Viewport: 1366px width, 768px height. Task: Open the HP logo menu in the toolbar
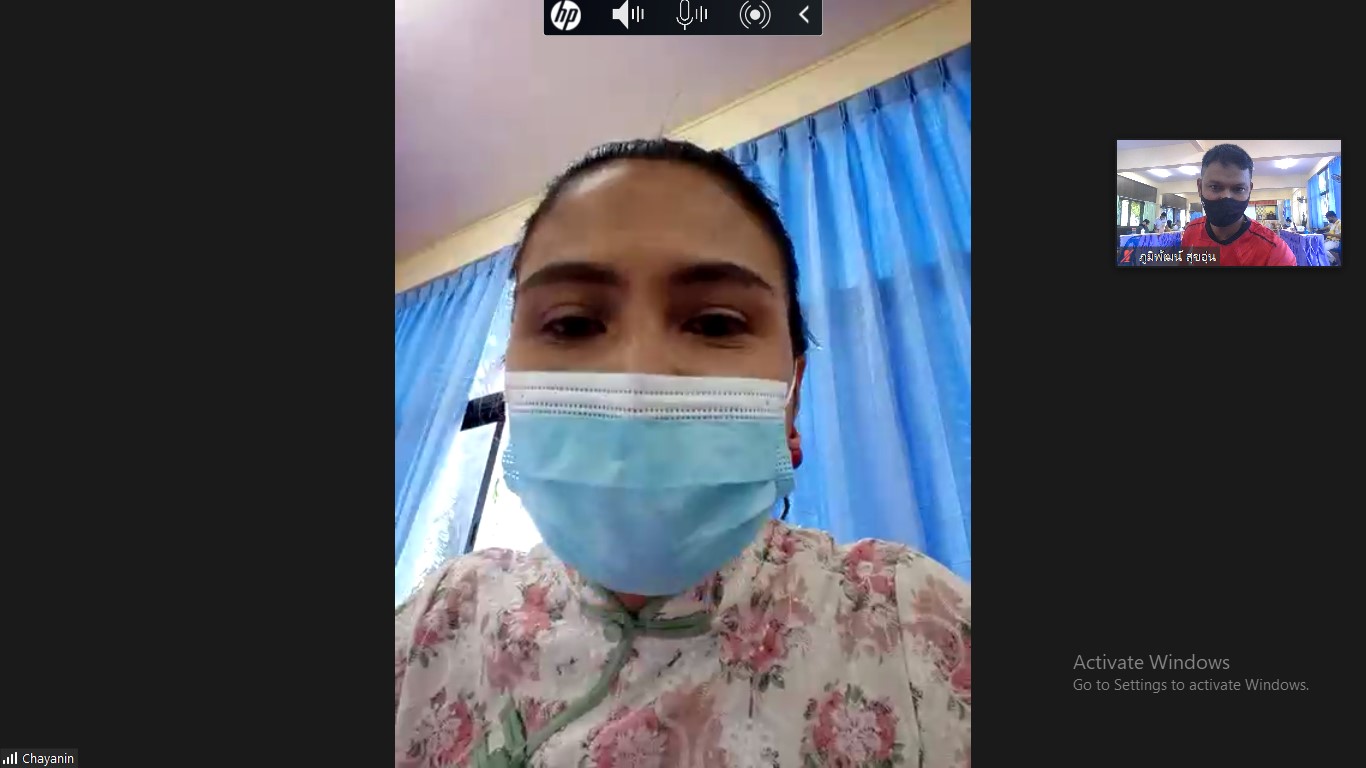[566, 16]
